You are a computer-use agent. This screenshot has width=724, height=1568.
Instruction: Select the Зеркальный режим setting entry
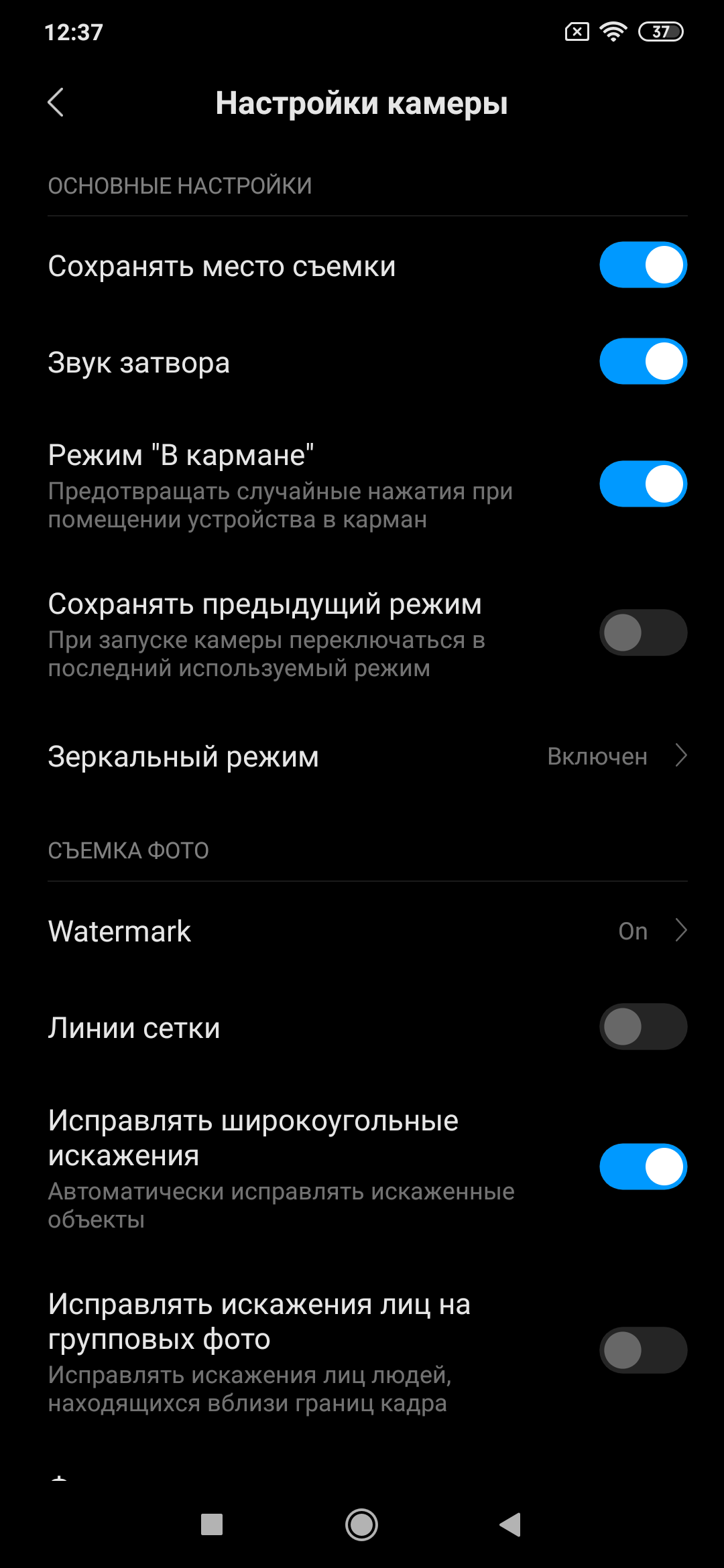(268, 756)
